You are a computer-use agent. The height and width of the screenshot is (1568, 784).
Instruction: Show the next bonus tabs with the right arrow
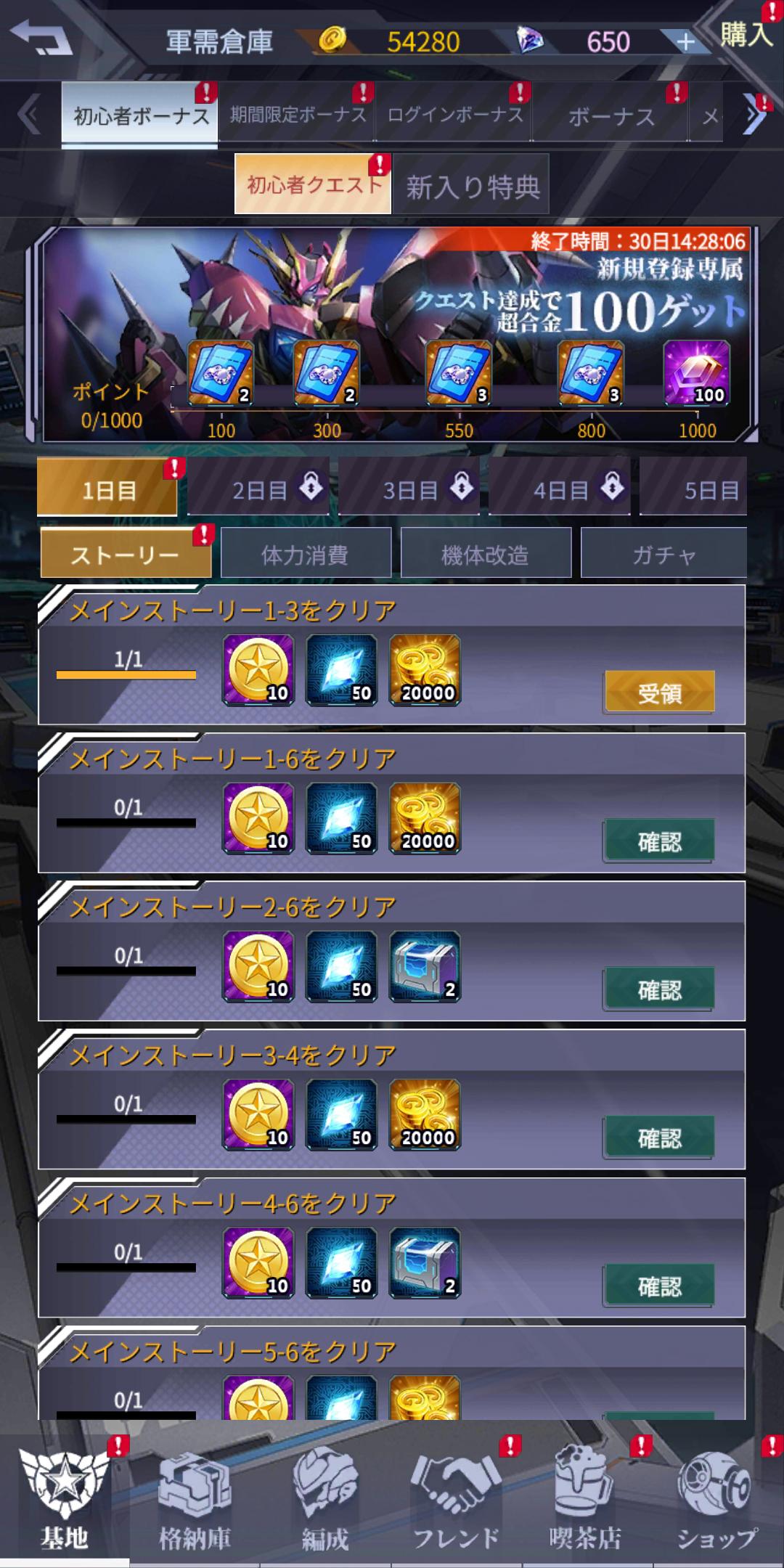(x=755, y=115)
